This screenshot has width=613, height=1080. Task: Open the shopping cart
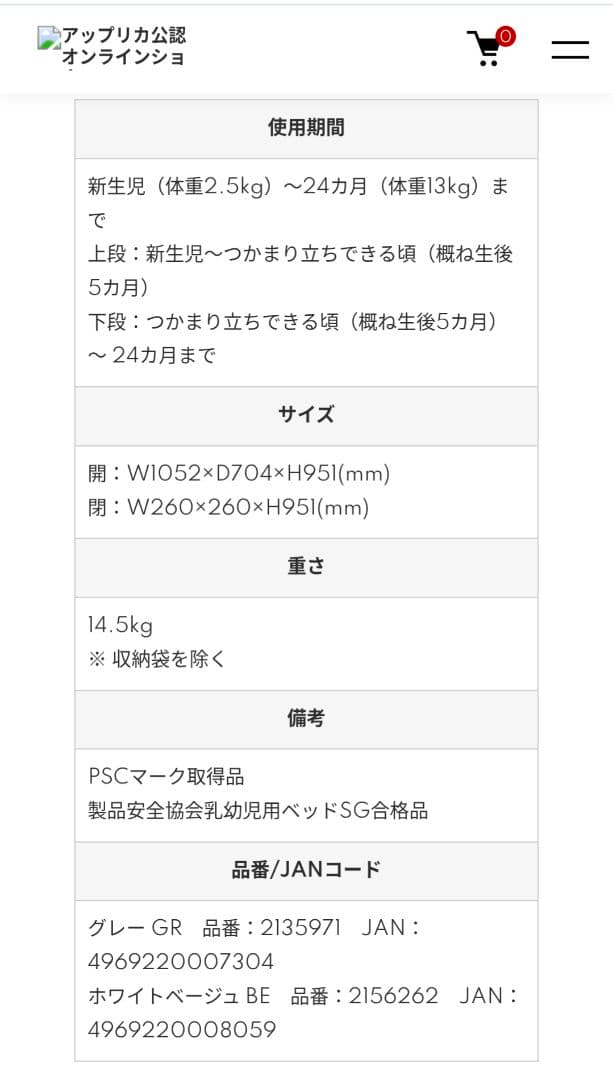[488, 47]
